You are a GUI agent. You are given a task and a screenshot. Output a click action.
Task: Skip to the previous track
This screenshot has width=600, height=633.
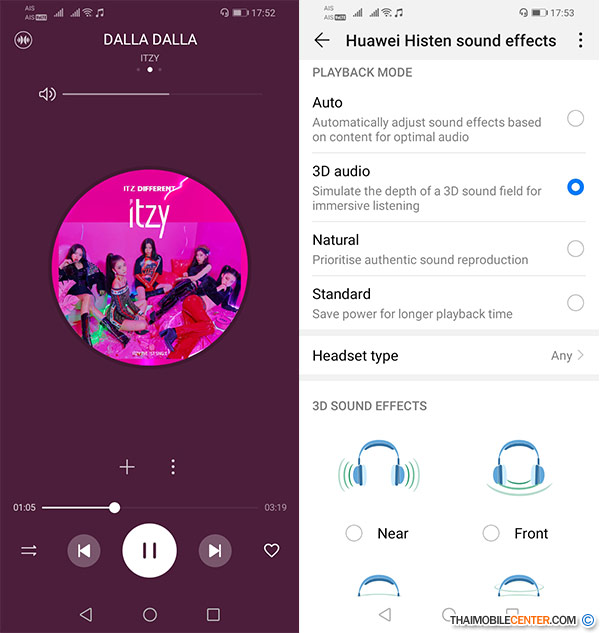click(x=84, y=550)
